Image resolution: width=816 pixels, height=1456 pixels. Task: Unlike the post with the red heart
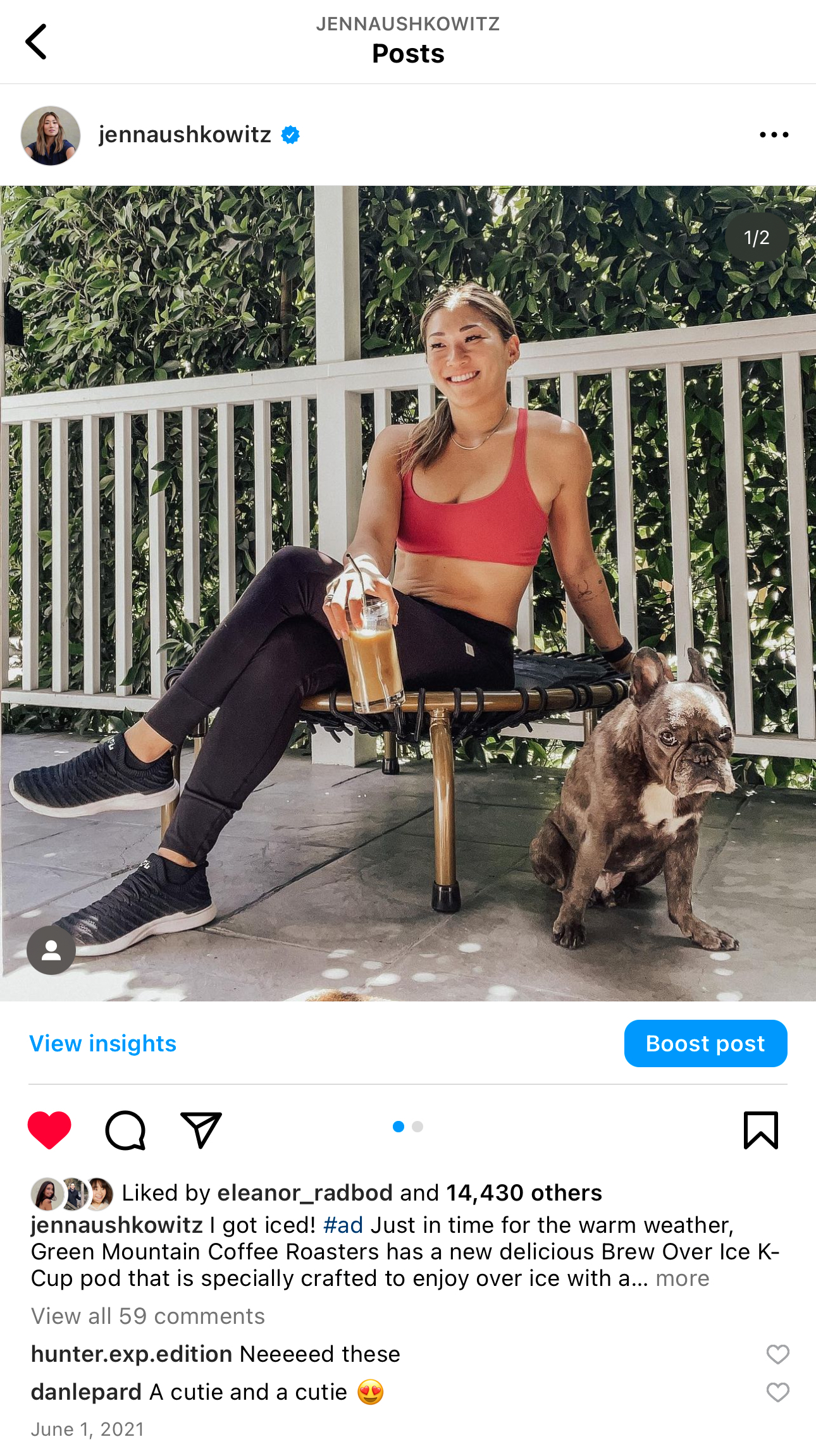tap(49, 1129)
